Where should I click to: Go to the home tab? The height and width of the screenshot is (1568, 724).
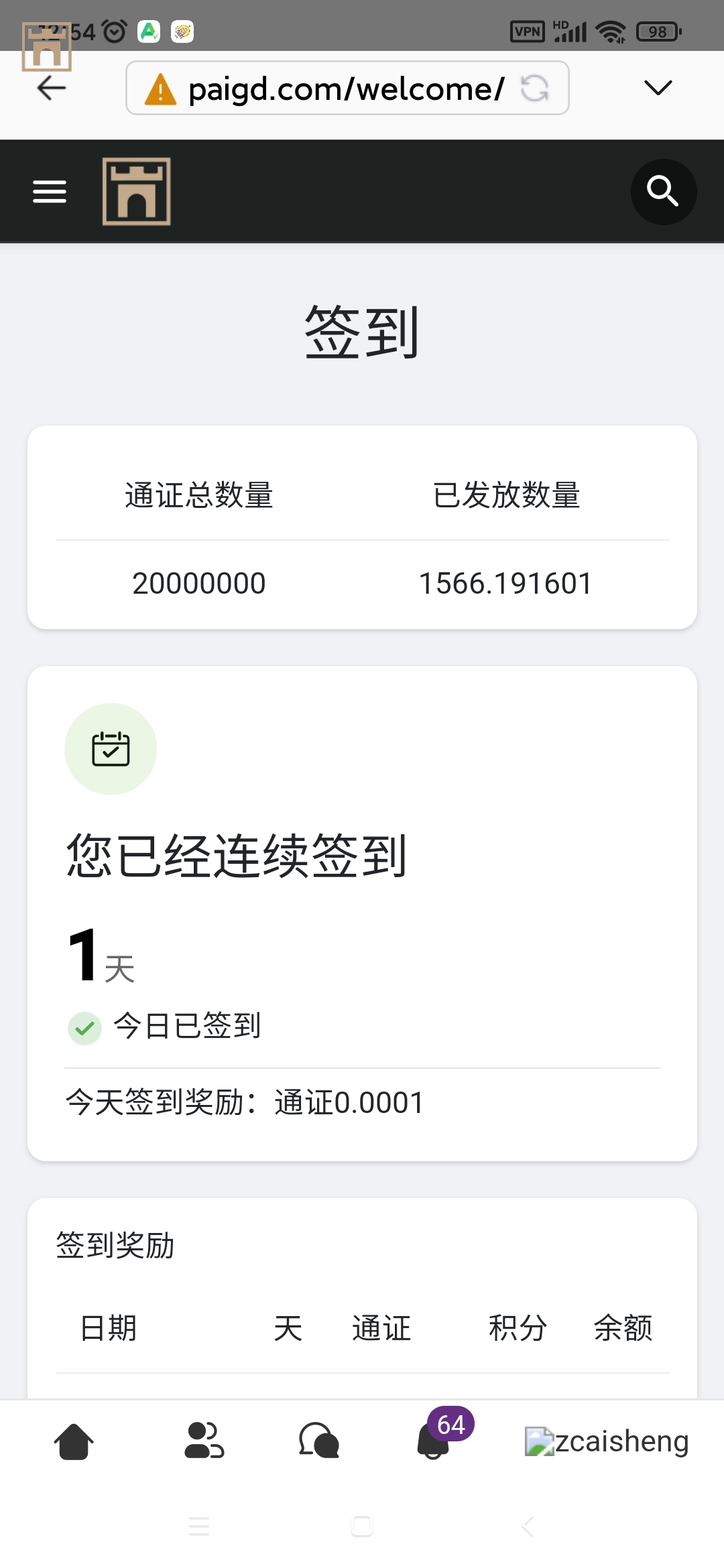[x=74, y=1441]
